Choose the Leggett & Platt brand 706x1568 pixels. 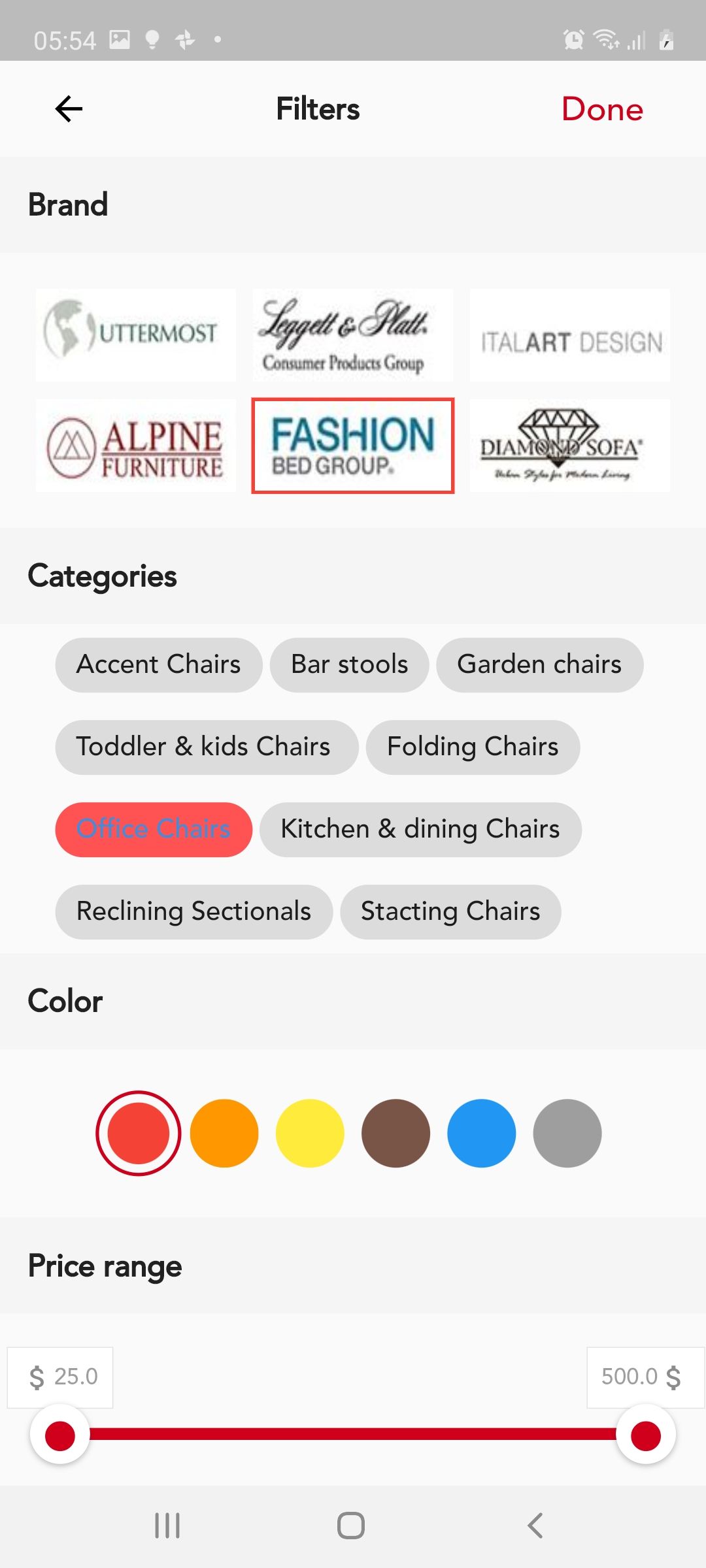point(352,335)
